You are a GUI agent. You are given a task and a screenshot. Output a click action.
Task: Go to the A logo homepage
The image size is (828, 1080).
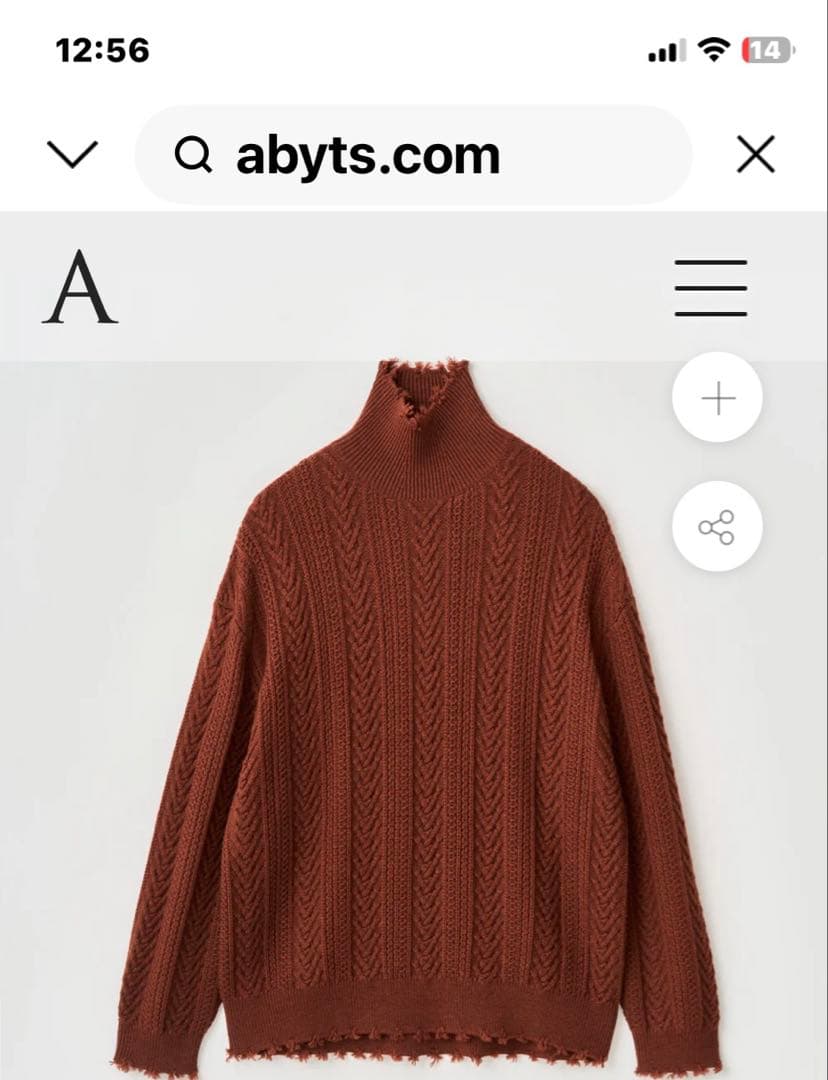pos(80,288)
